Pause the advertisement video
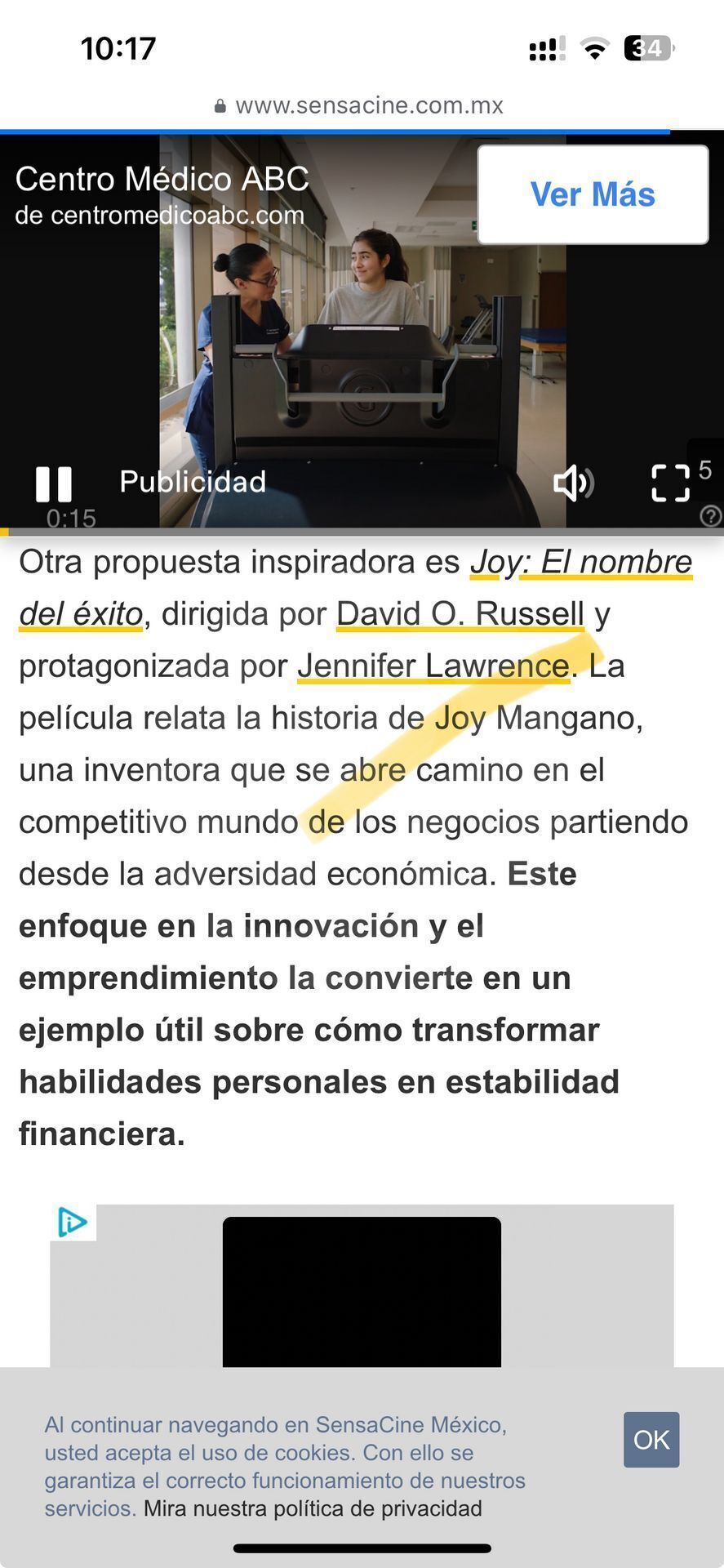Screen dimensions: 724x1568 pos(54,483)
